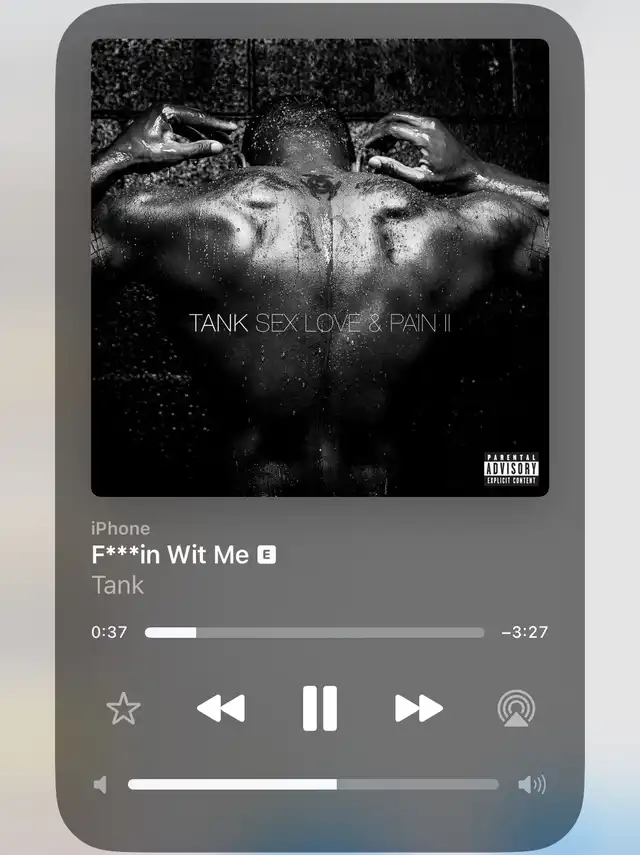Favorite this song with the star
The width and height of the screenshot is (640, 855).
[123, 709]
